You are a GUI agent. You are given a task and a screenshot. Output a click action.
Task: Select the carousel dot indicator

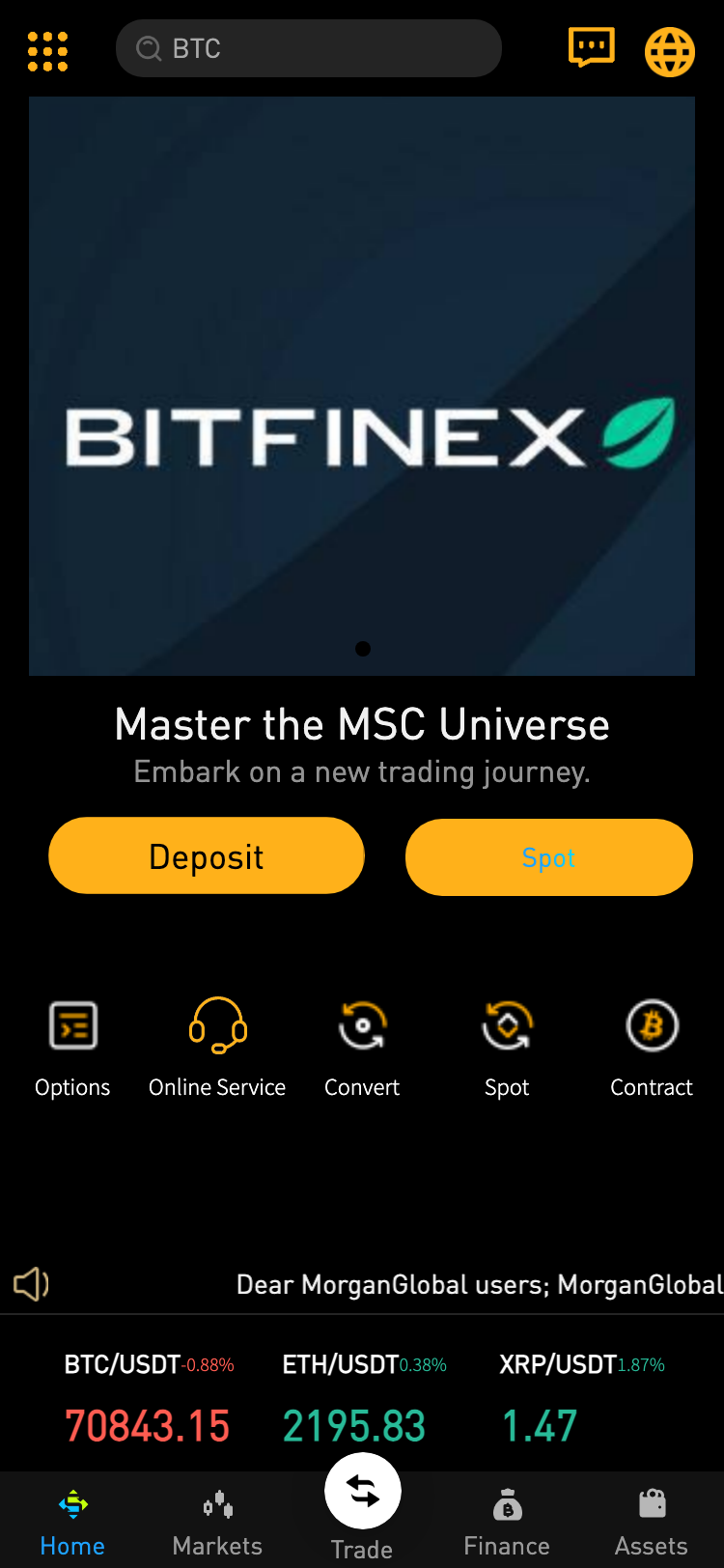(x=362, y=649)
